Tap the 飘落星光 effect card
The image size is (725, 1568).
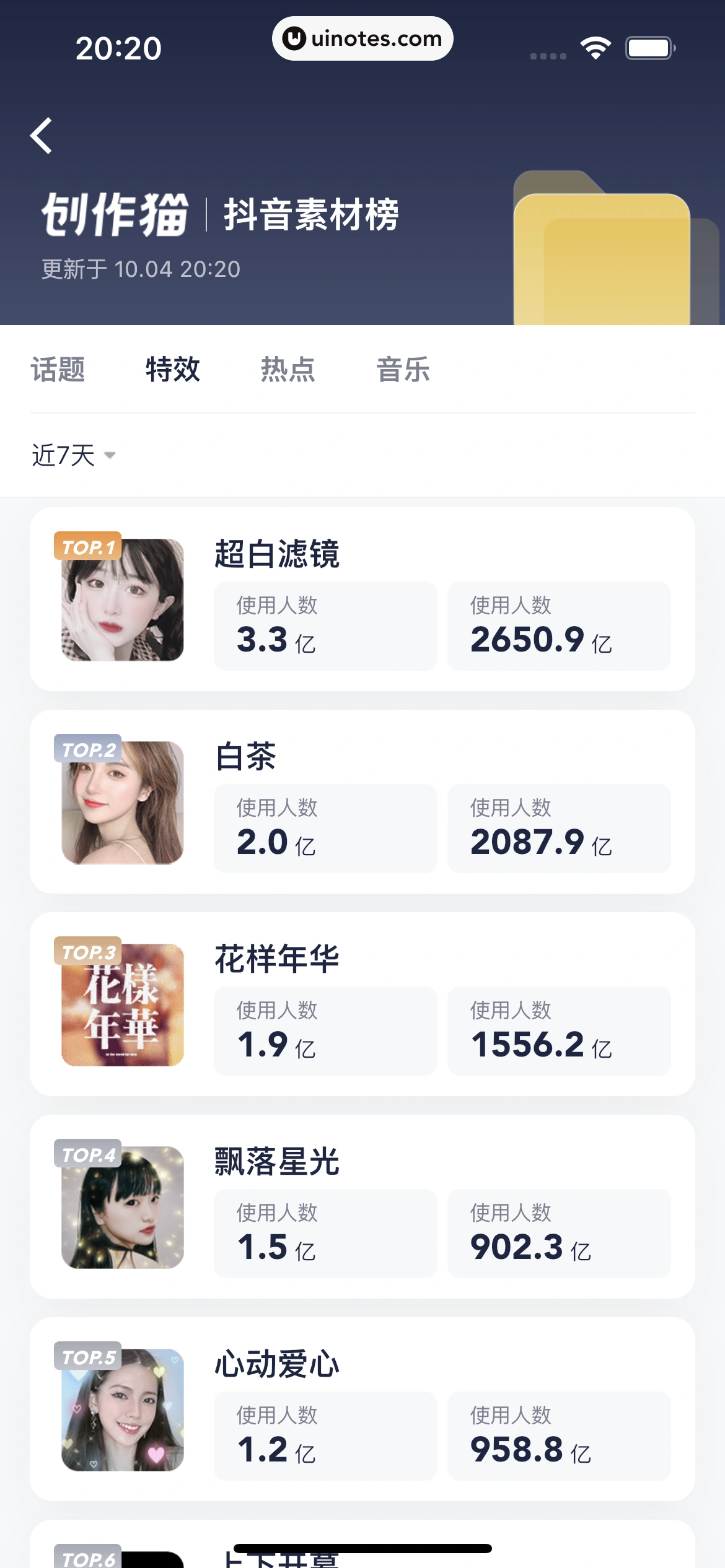[x=362, y=1206]
